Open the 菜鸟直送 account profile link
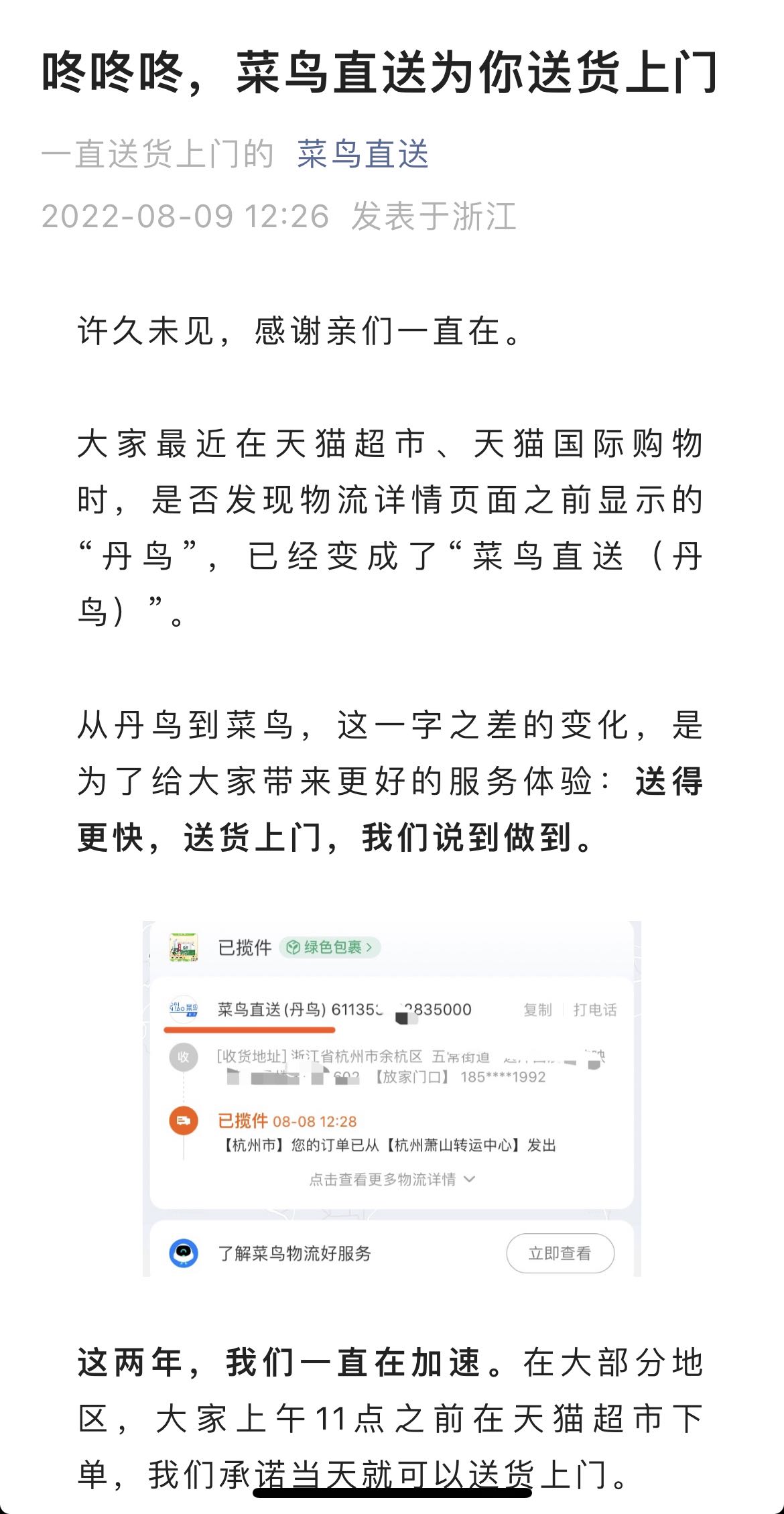 363,155
